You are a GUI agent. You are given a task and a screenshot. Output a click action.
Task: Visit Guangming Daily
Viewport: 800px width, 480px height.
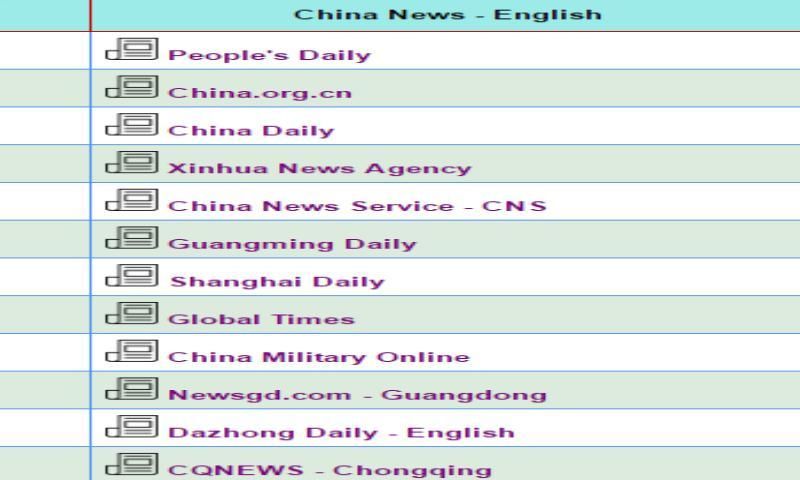click(291, 243)
